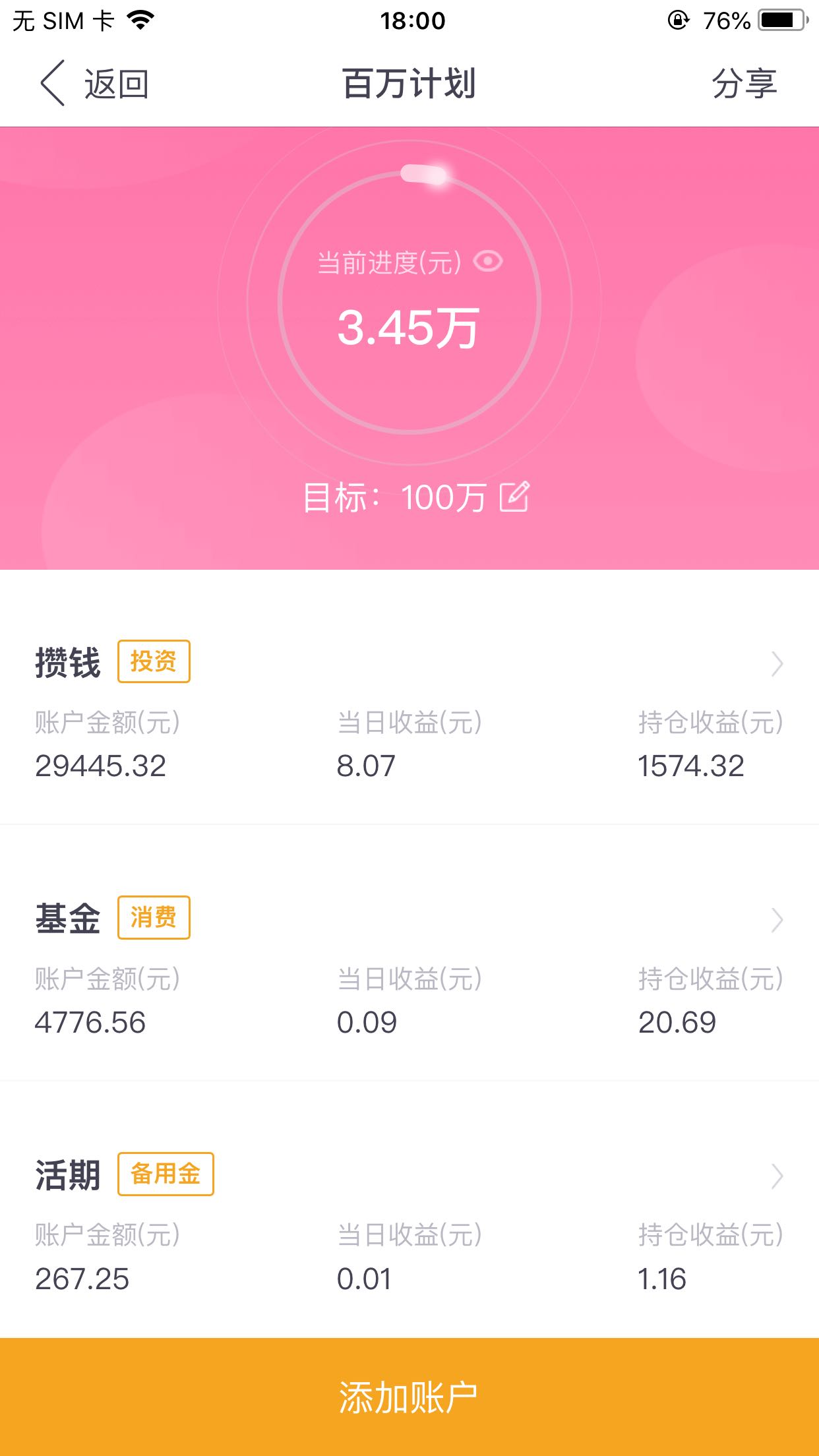Share the plan via 分享
Viewport: 819px width, 1456px height.
pos(744,84)
